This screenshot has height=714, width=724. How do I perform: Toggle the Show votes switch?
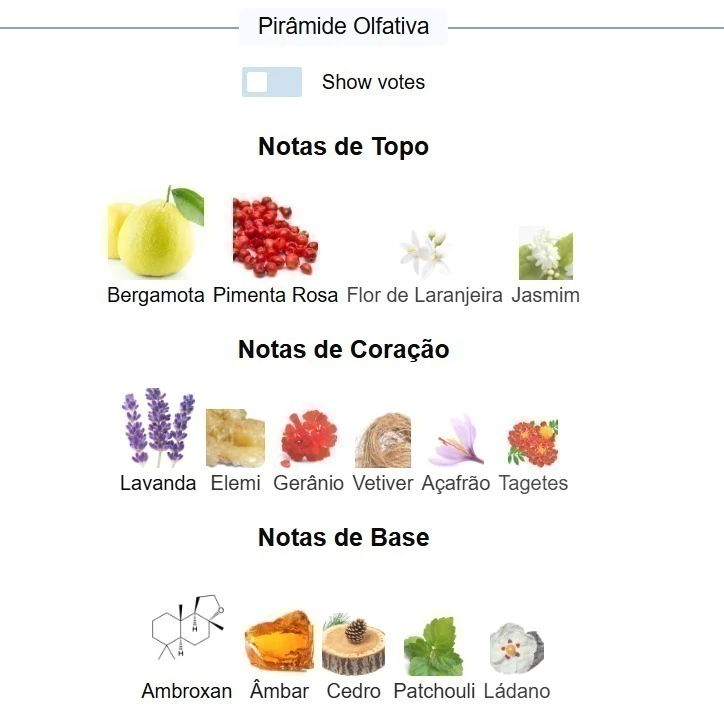[x=271, y=82]
